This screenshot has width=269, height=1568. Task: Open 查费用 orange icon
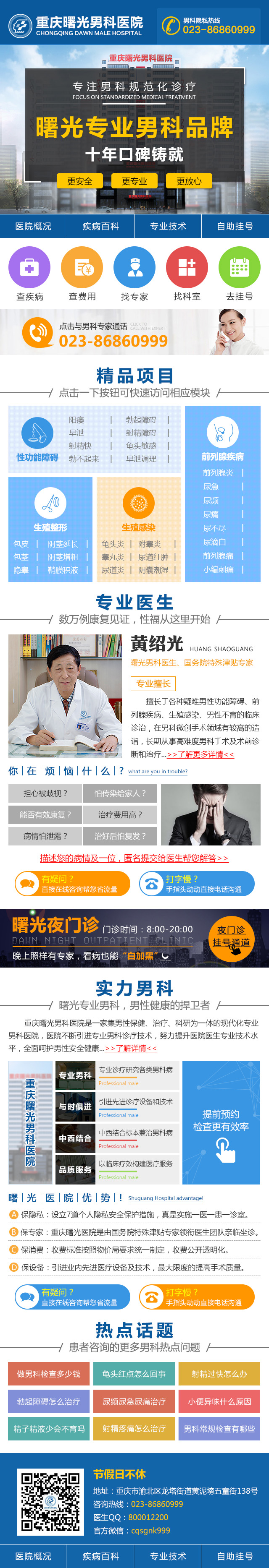[x=82, y=268]
